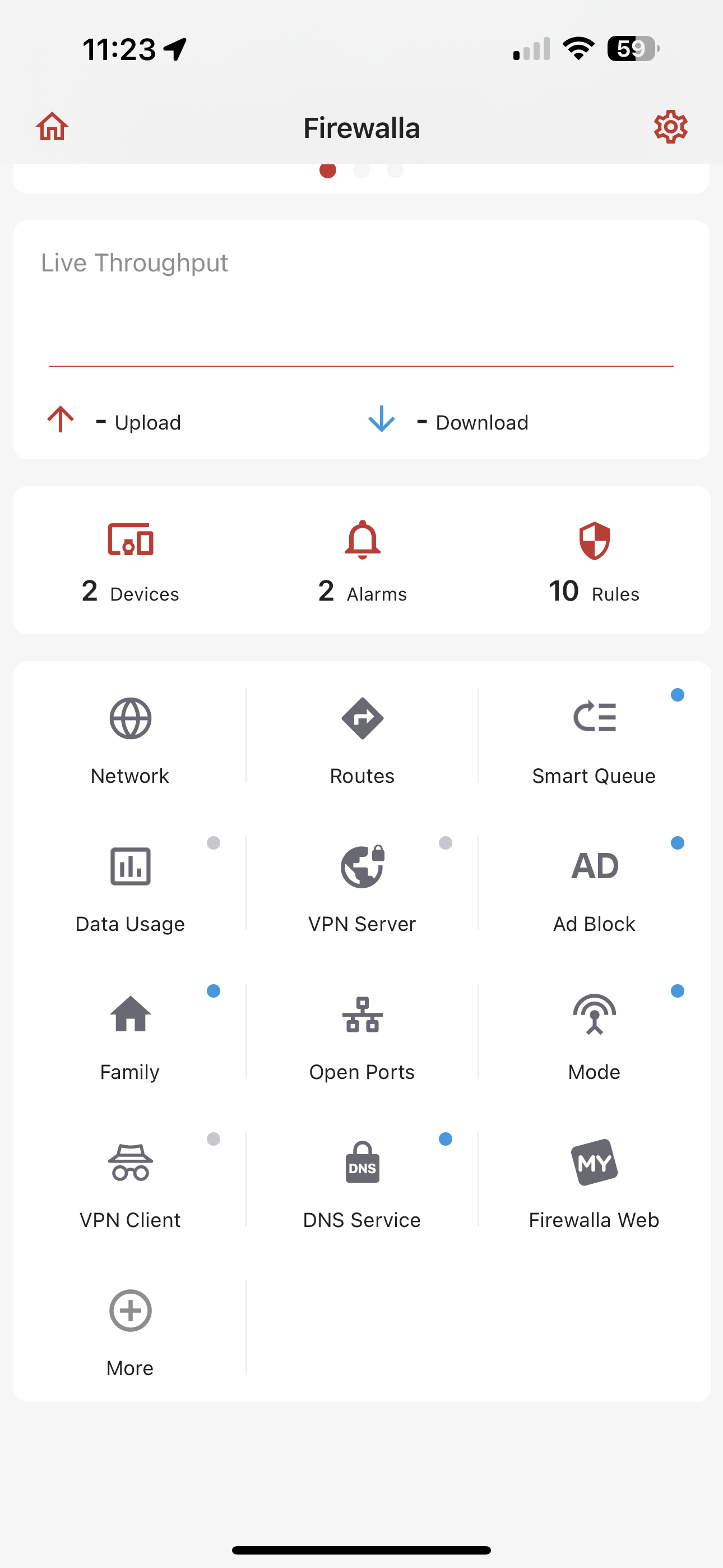This screenshot has width=723, height=1568.
Task: Select the Ad Block tile
Action: [x=594, y=886]
